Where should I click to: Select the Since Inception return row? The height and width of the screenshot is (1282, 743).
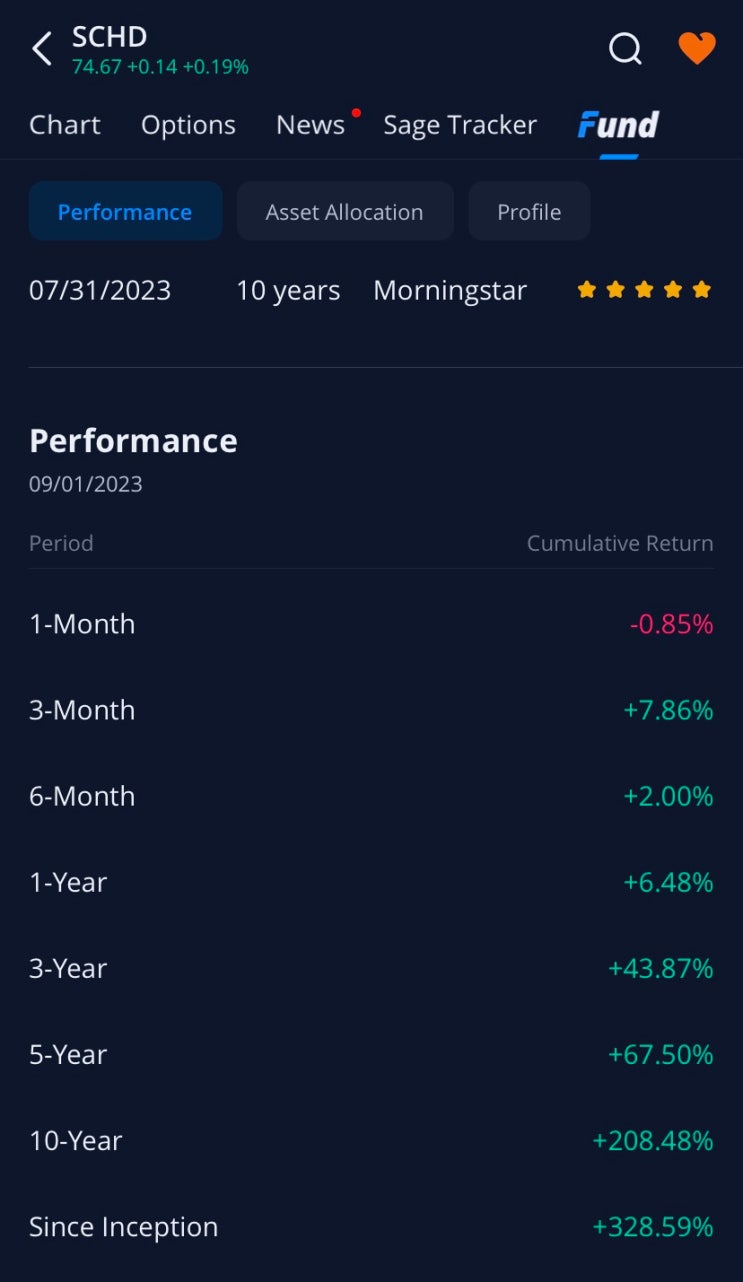tap(123, 1226)
